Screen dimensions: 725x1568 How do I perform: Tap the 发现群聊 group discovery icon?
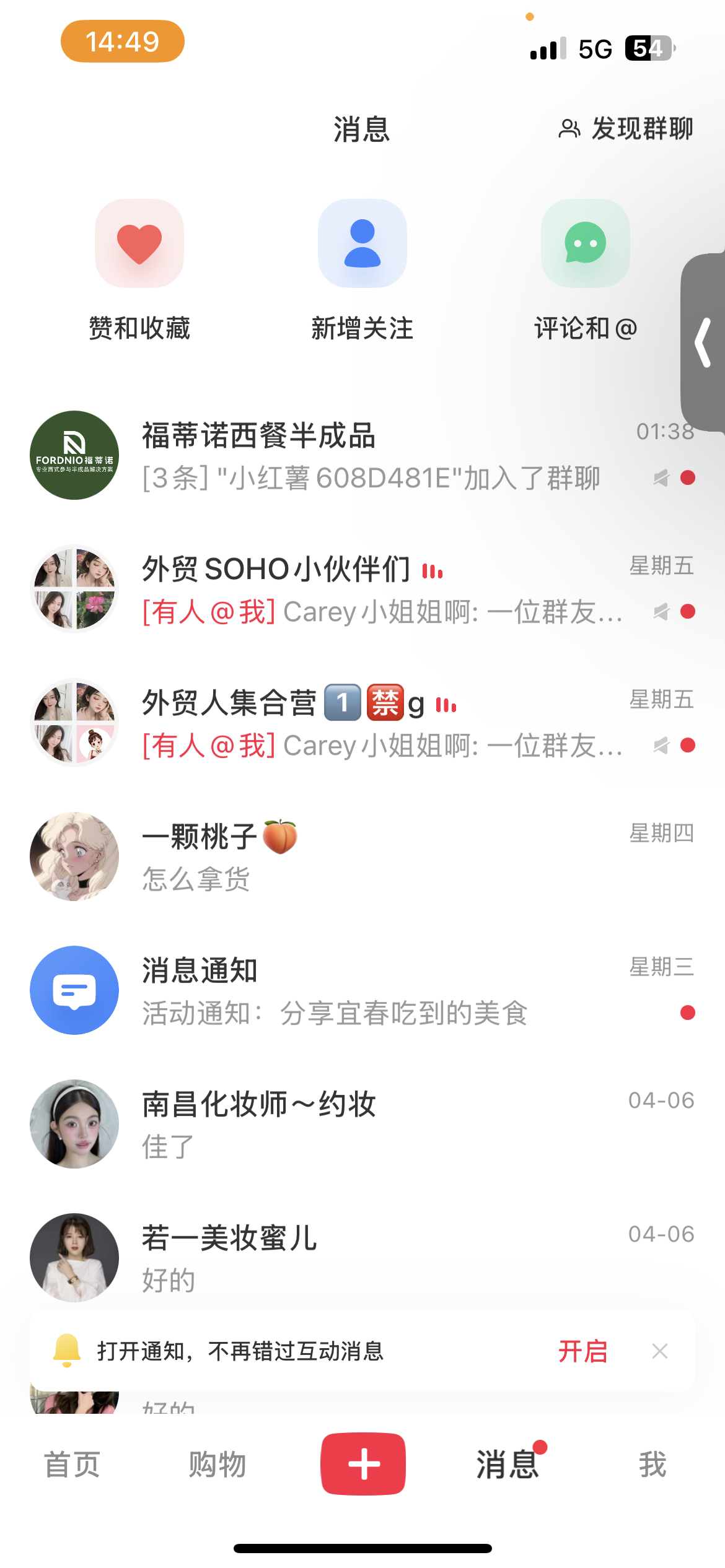[568, 129]
